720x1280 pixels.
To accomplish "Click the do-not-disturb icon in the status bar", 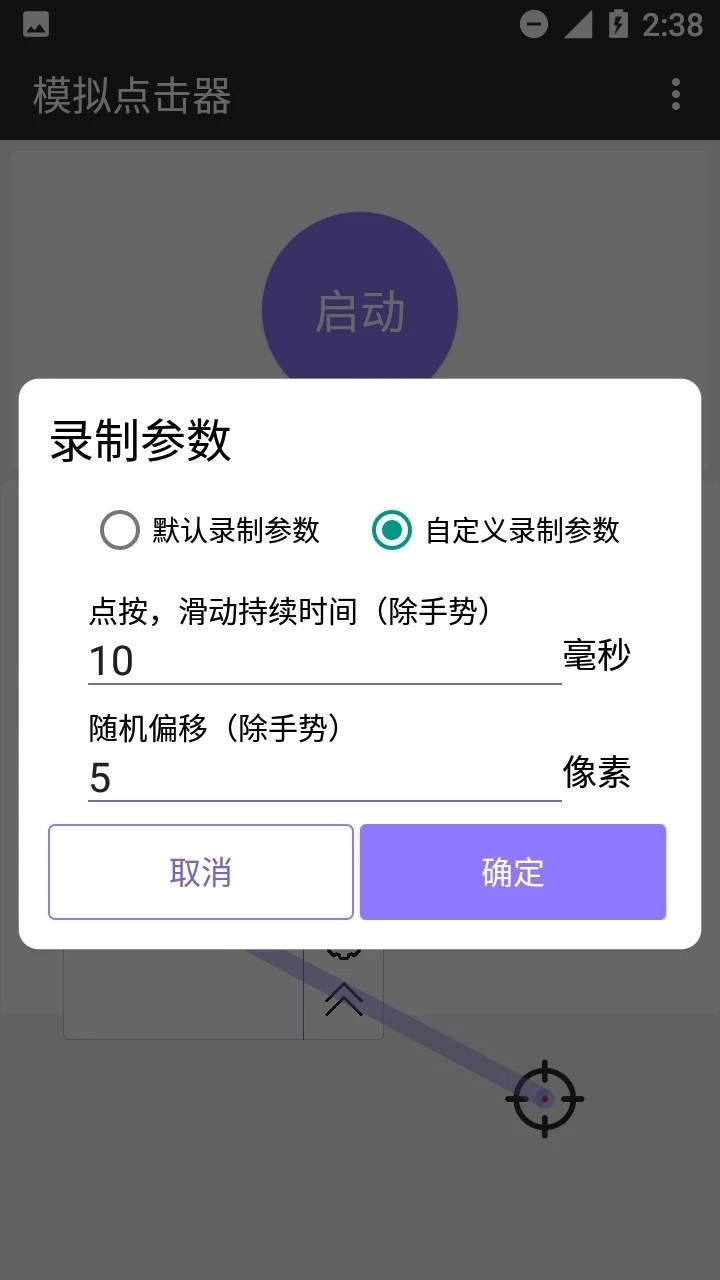I will 534,22.
